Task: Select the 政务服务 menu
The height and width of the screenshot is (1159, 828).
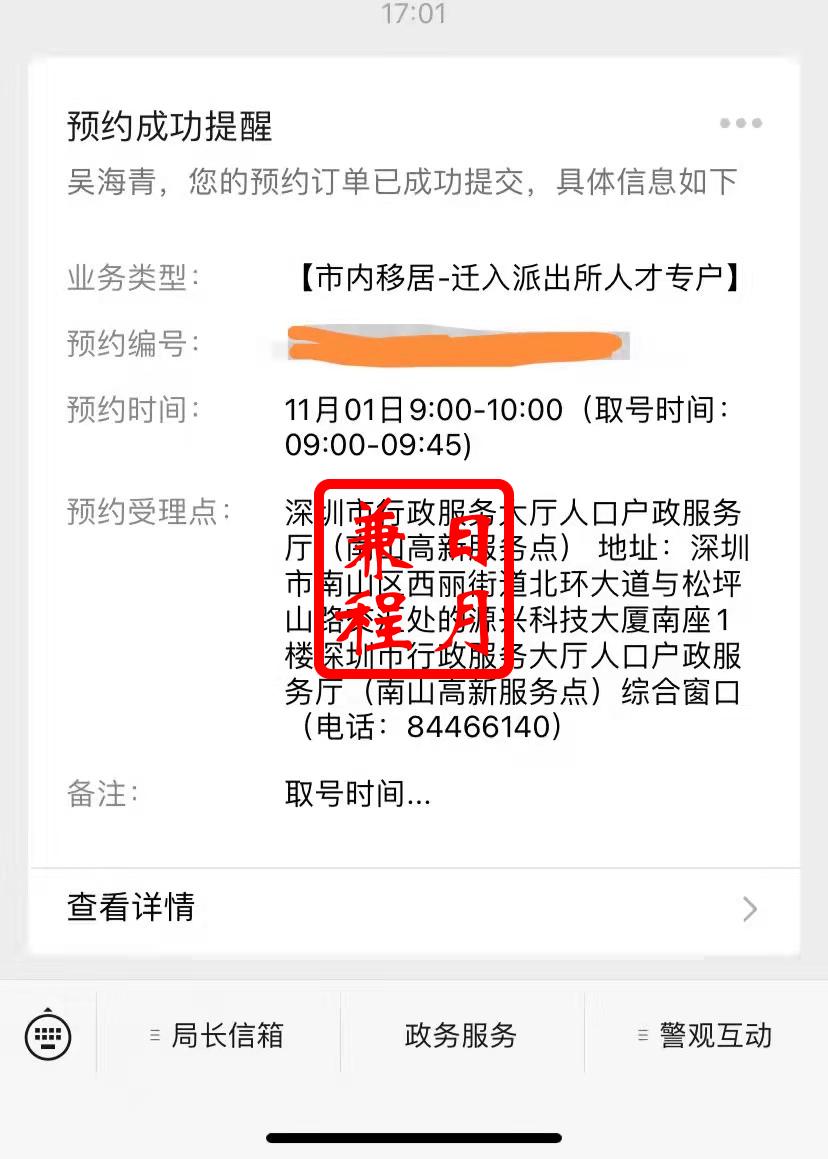Action: 461,1035
